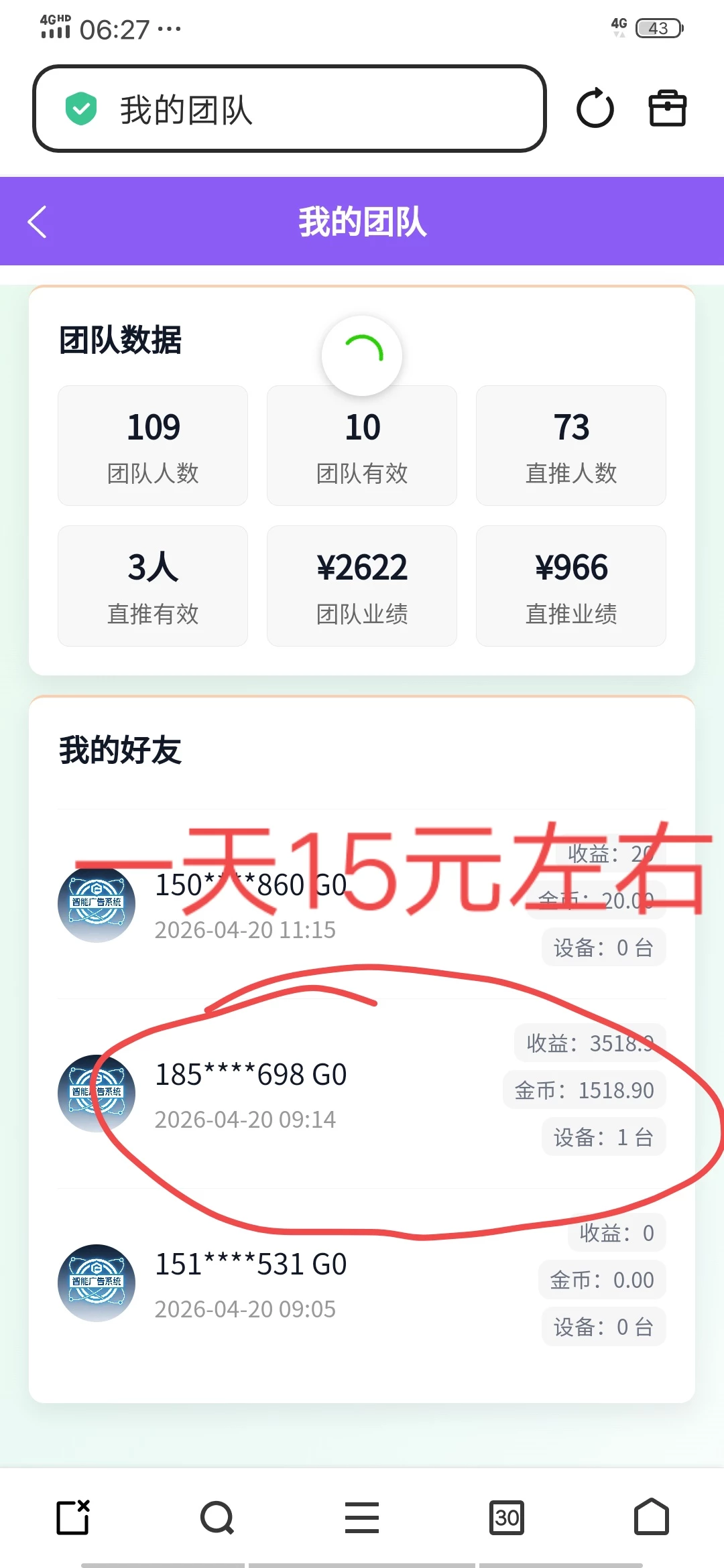Viewport: 724px width, 1568px height.
Task: Select the 团队人数 card showing 109
Action: point(152,444)
